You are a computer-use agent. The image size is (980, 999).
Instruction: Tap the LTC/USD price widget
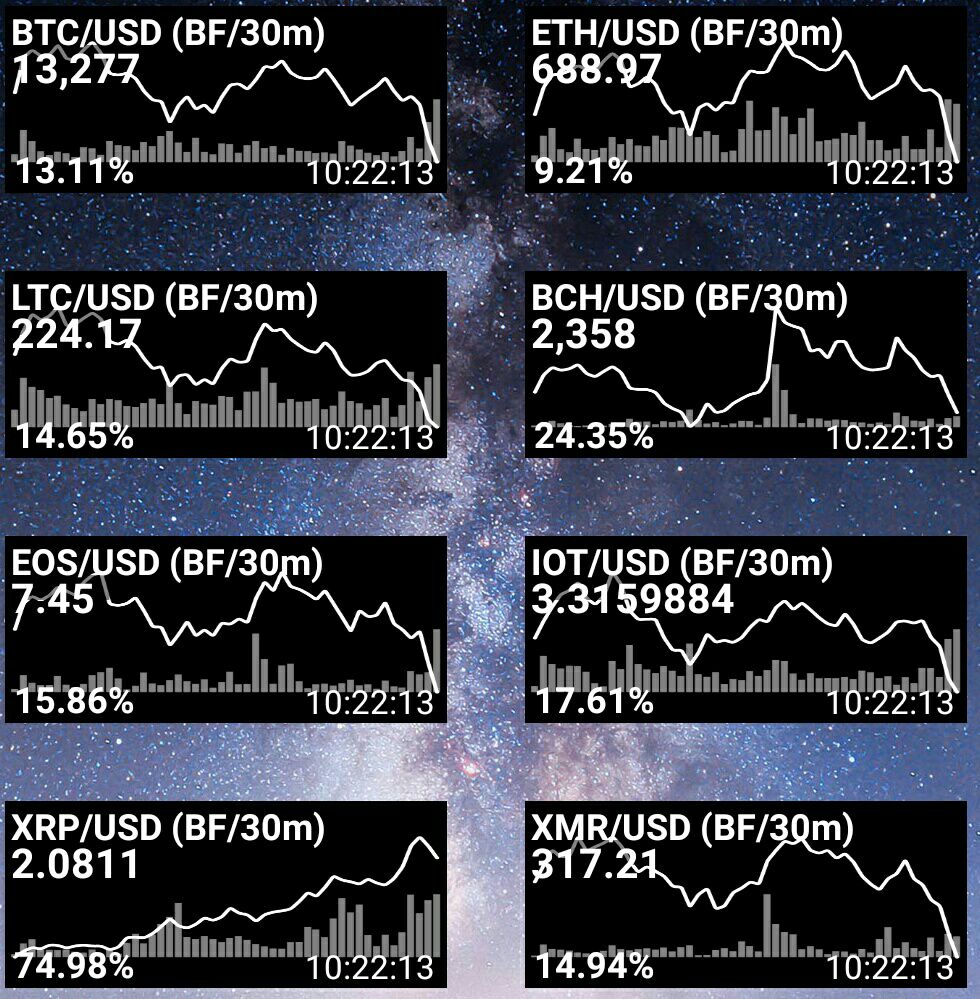point(226,364)
